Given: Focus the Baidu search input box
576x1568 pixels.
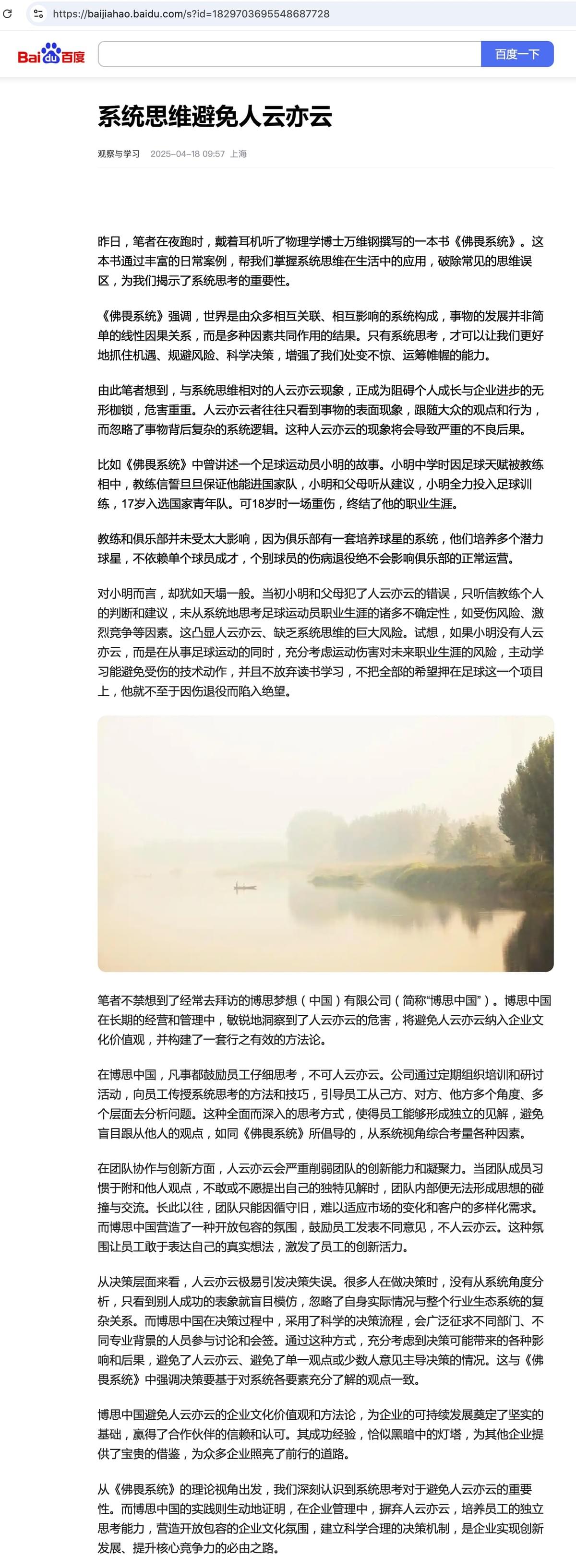Looking at the screenshot, I should tap(289, 54).
